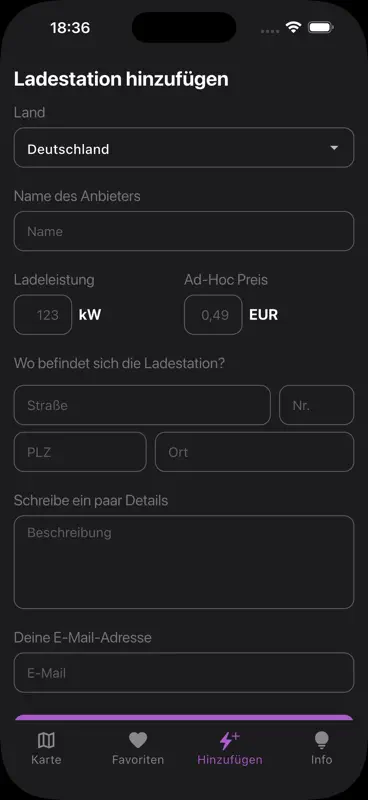Focus the Beschreibung details text area
Image resolution: width=368 pixels, height=800 pixels.
[184, 562]
